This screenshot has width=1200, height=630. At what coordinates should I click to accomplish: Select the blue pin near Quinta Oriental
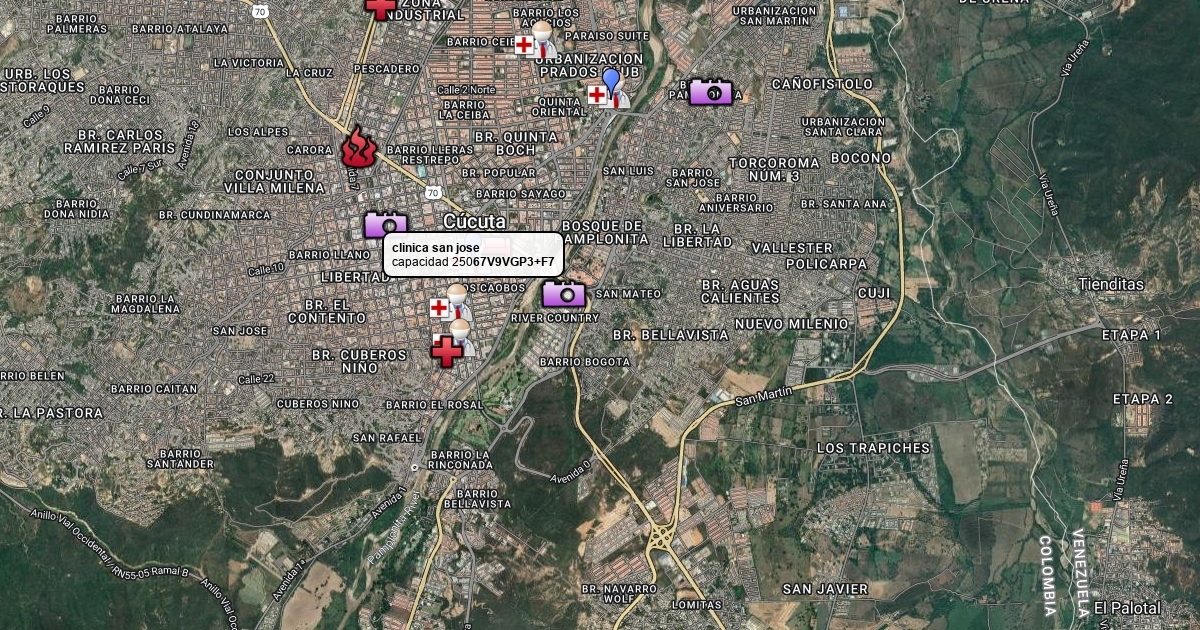click(611, 80)
